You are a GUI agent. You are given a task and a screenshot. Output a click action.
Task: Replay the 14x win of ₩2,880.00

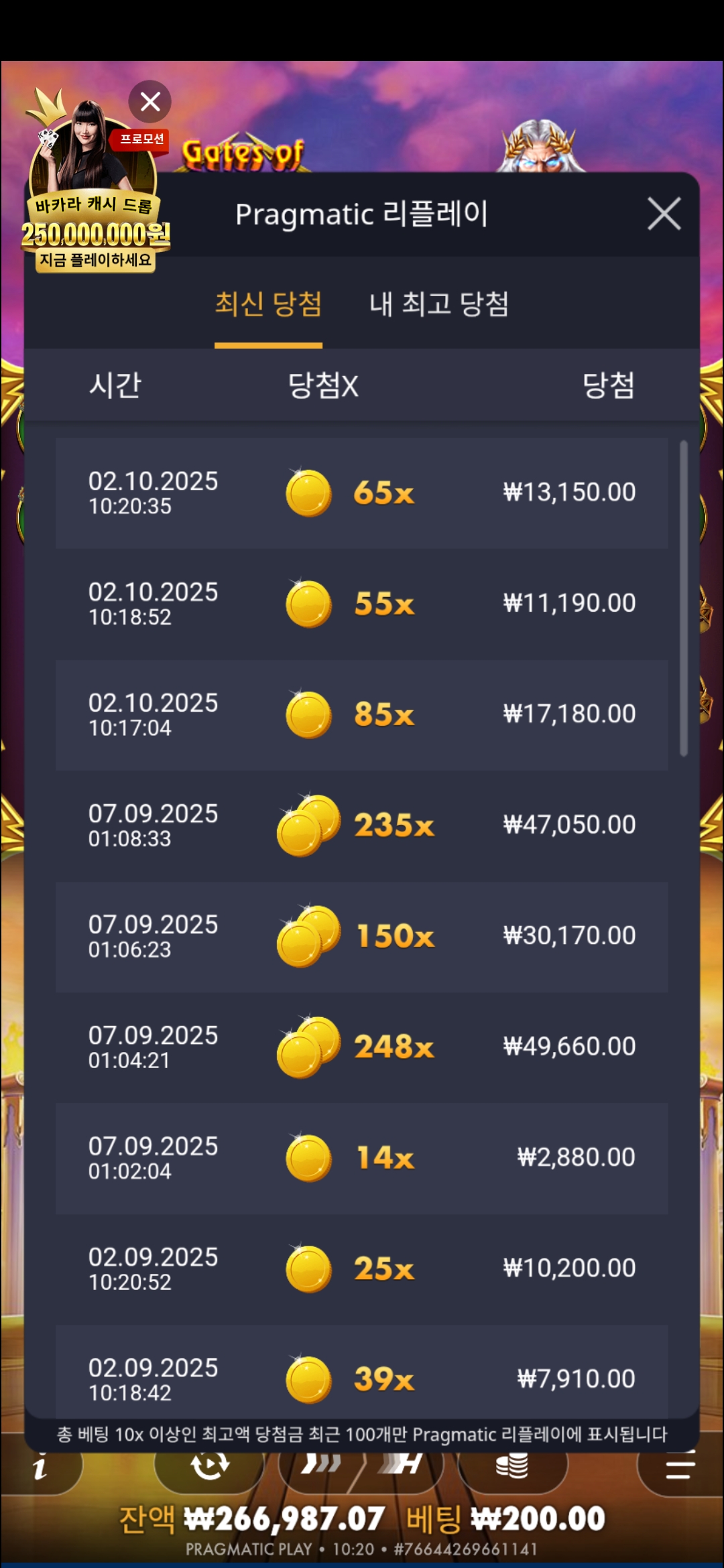(362, 1158)
